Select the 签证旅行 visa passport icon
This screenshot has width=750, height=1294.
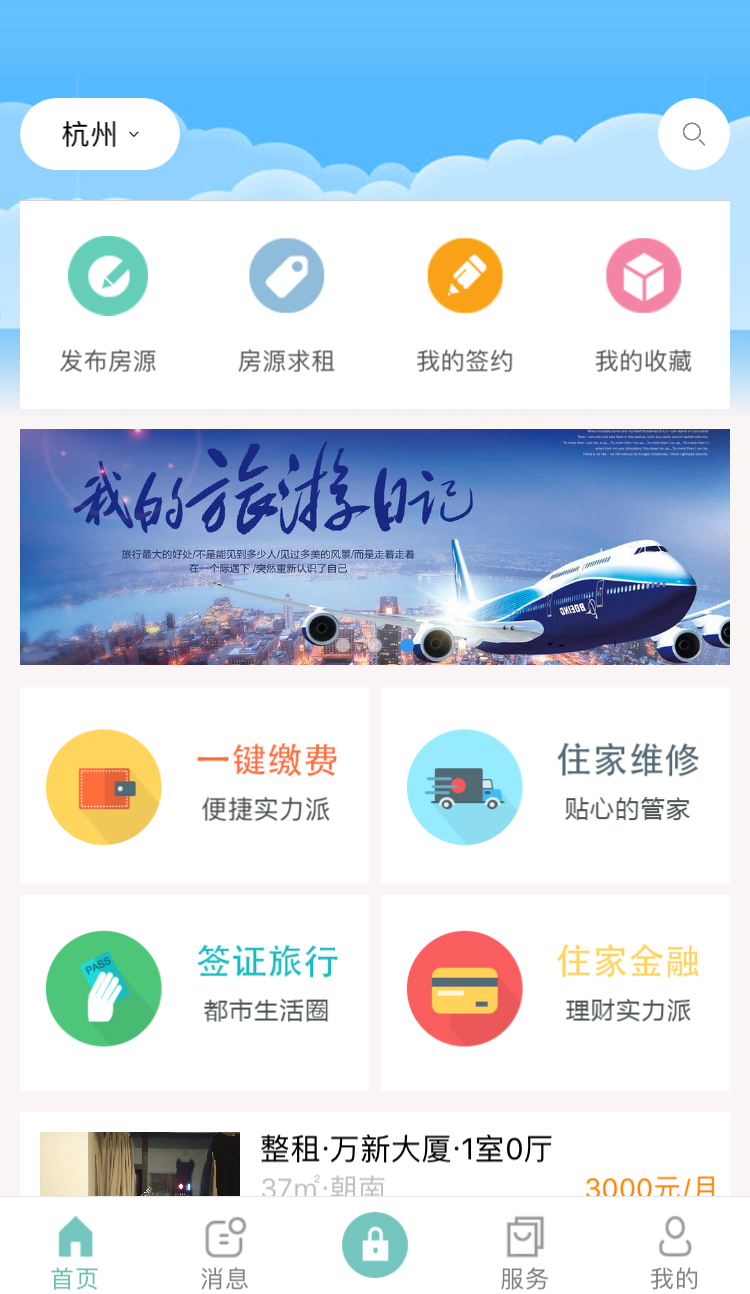coord(104,988)
